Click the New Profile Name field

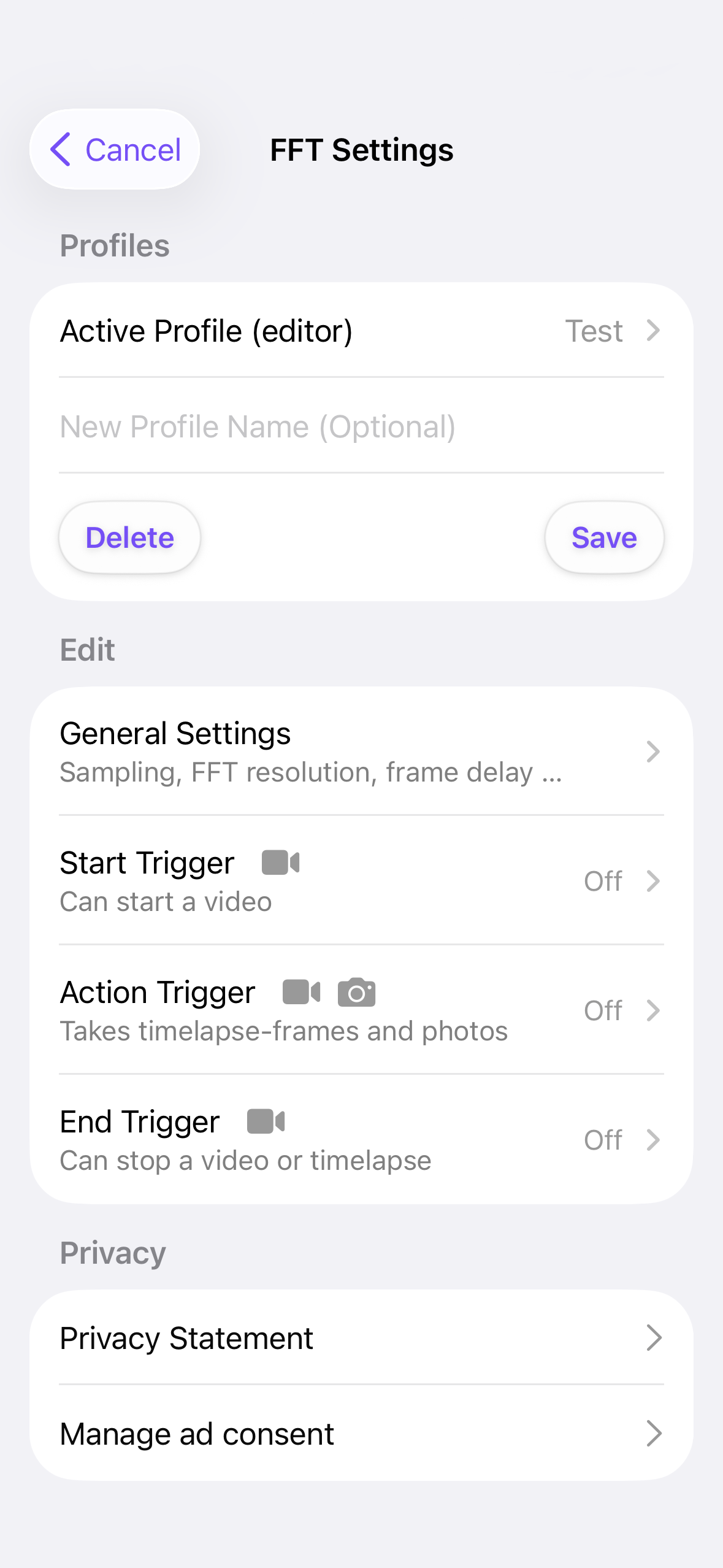tap(258, 426)
